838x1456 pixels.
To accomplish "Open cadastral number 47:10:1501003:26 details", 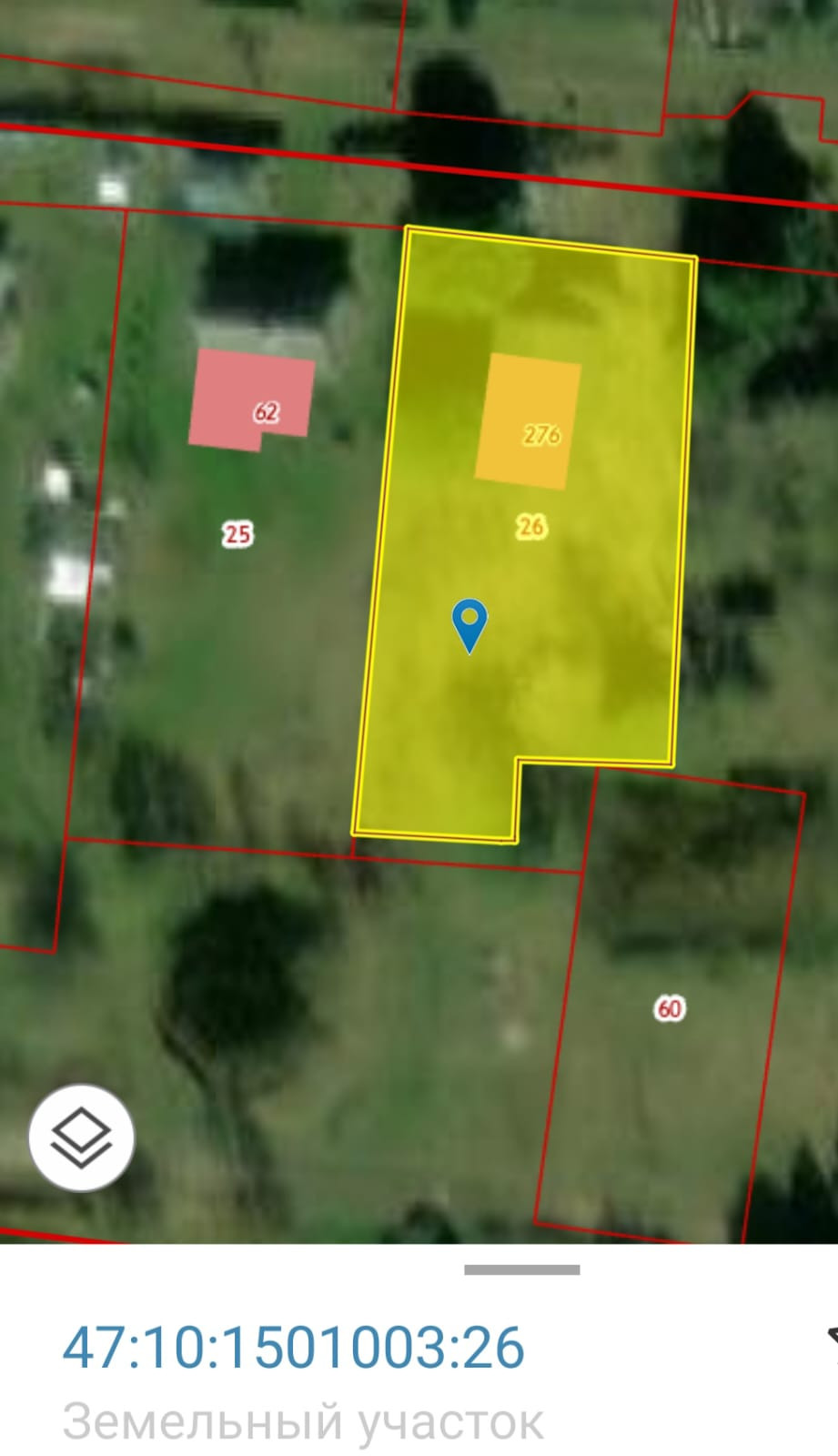I will 293,1348.
